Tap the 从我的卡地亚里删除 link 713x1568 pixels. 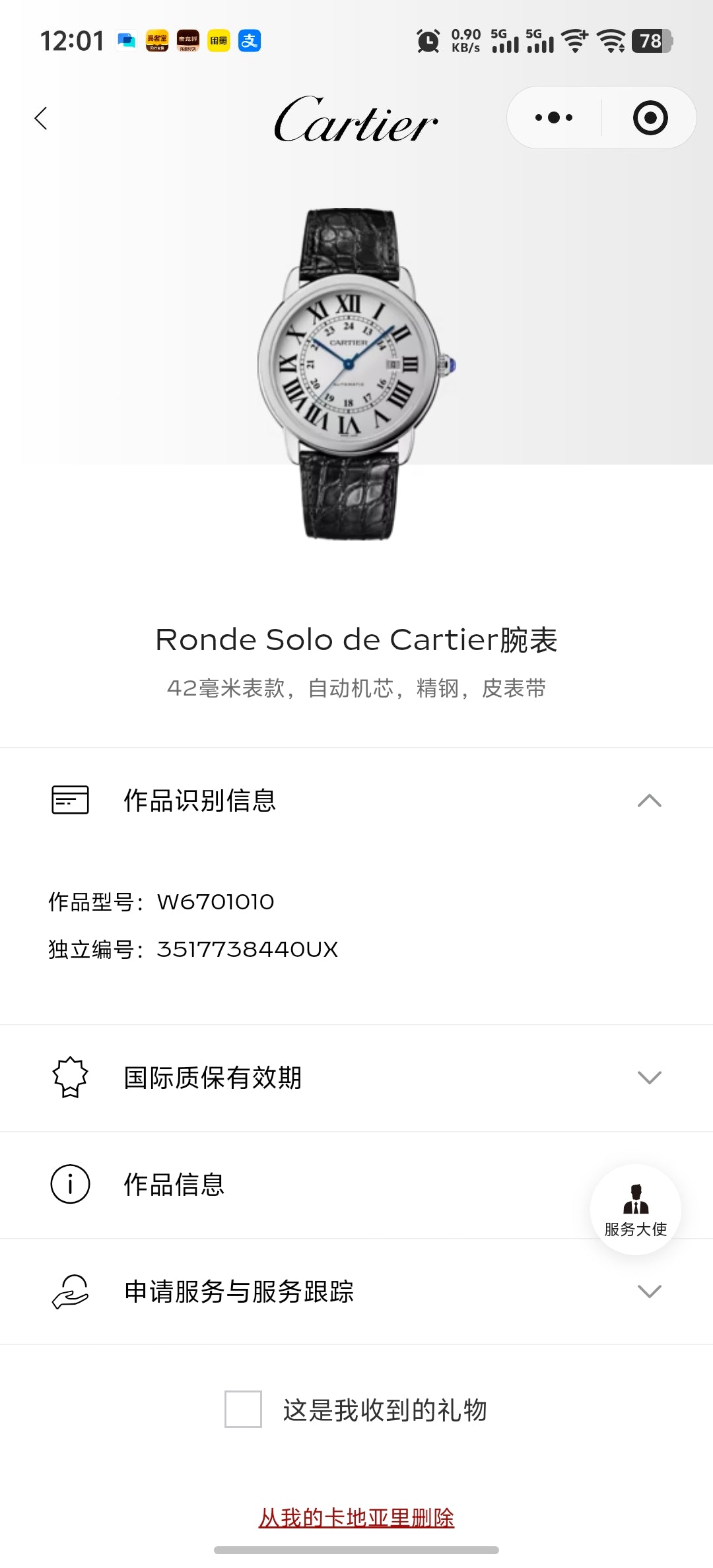pos(356,1518)
